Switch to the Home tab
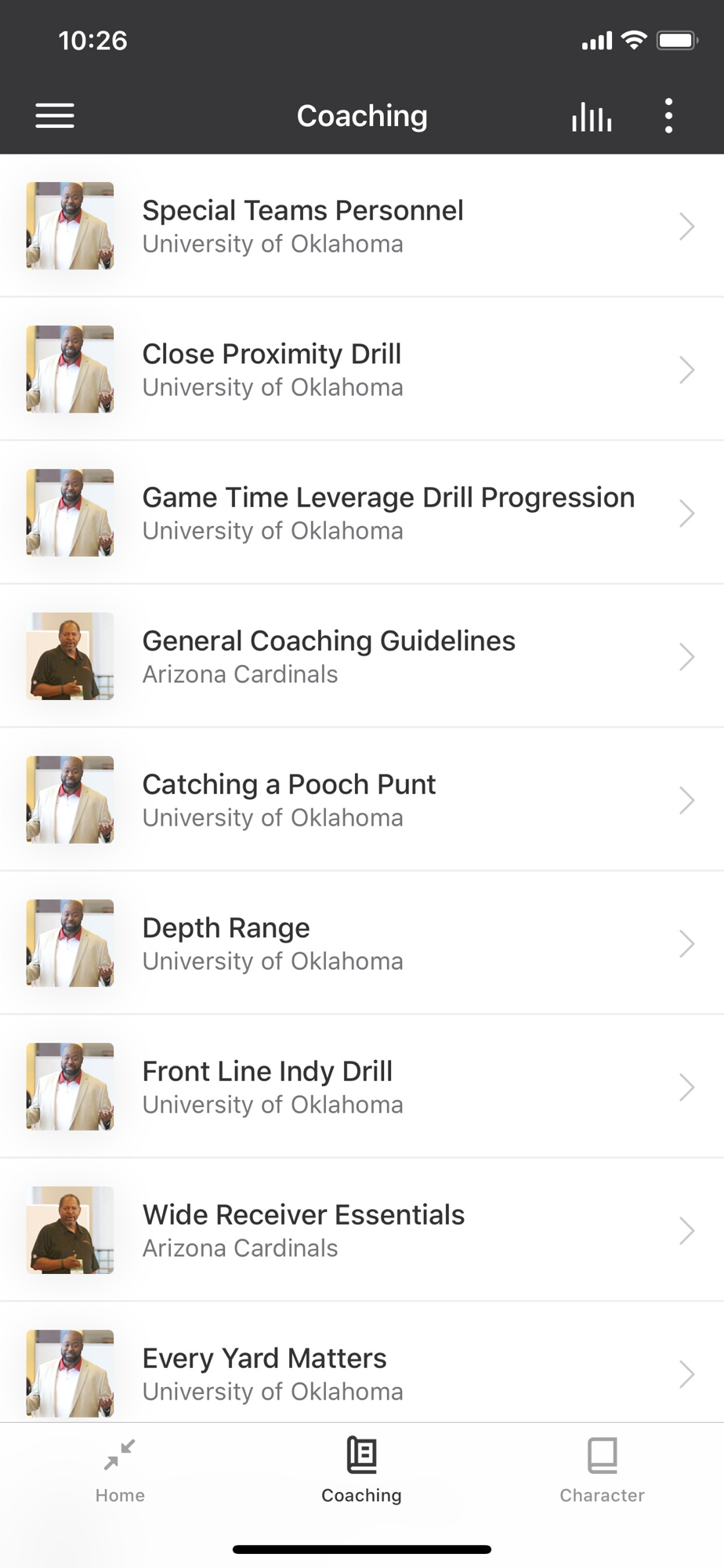 click(x=120, y=1471)
